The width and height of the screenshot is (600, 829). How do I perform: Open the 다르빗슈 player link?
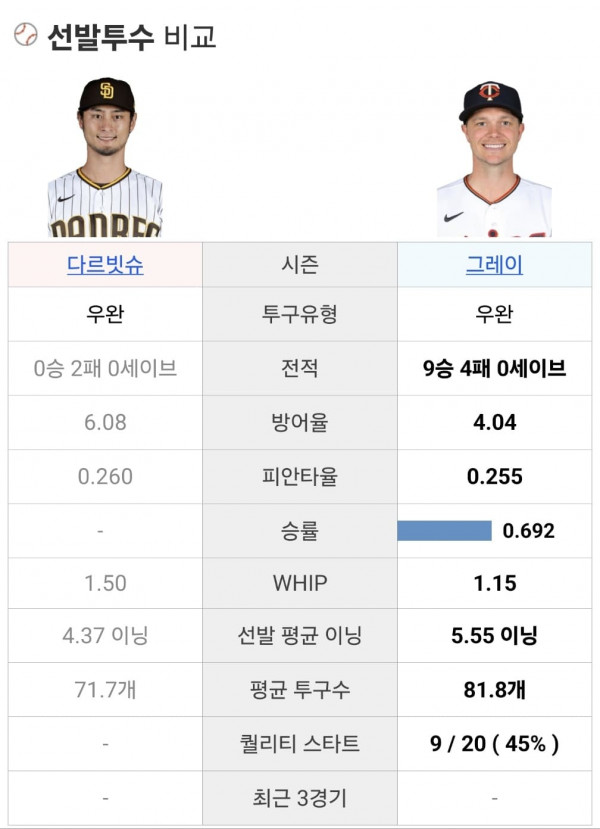tap(105, 265)
